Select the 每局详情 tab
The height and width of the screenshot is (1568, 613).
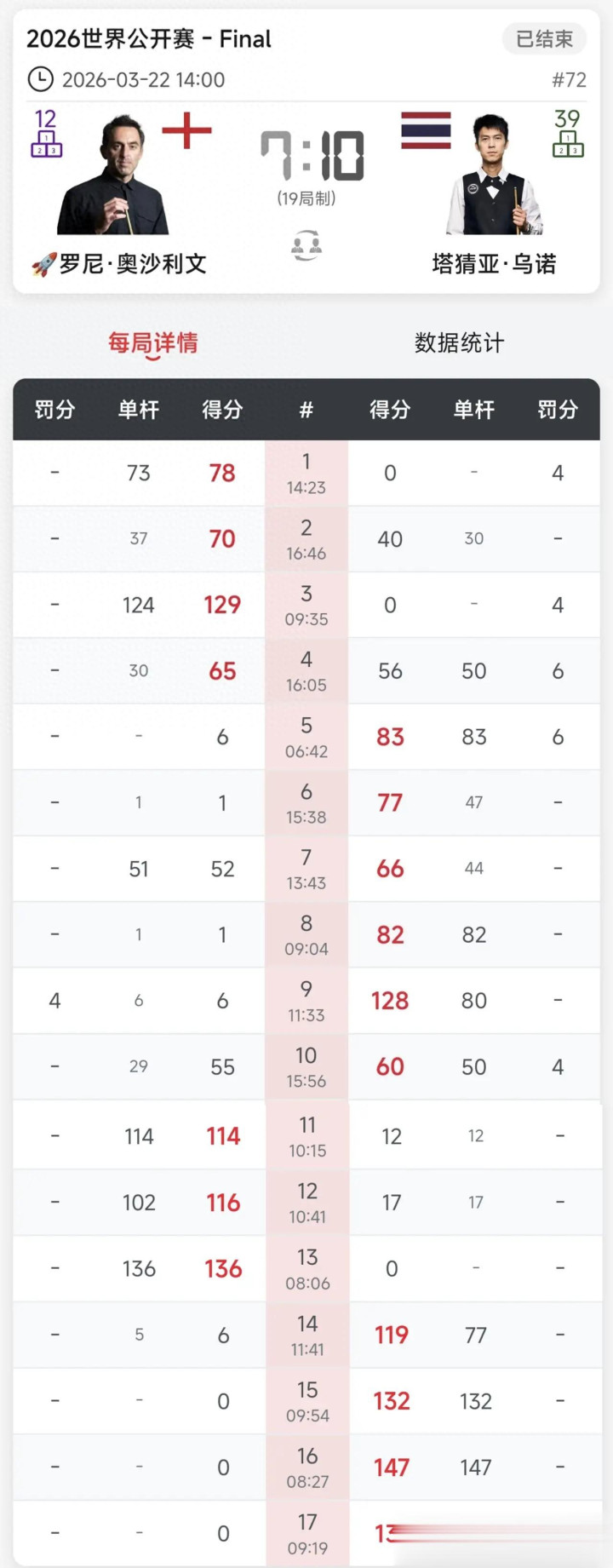(153, 342)
